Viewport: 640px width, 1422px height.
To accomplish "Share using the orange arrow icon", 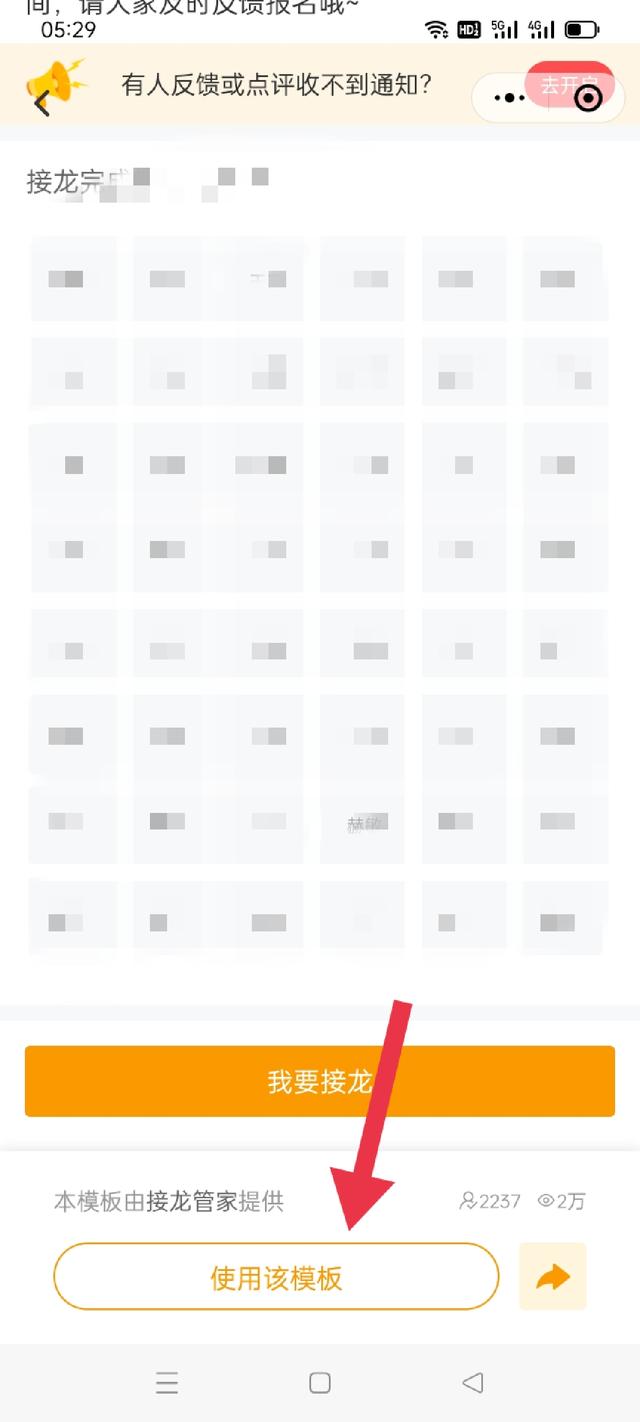I will [x=553, y=1277].
